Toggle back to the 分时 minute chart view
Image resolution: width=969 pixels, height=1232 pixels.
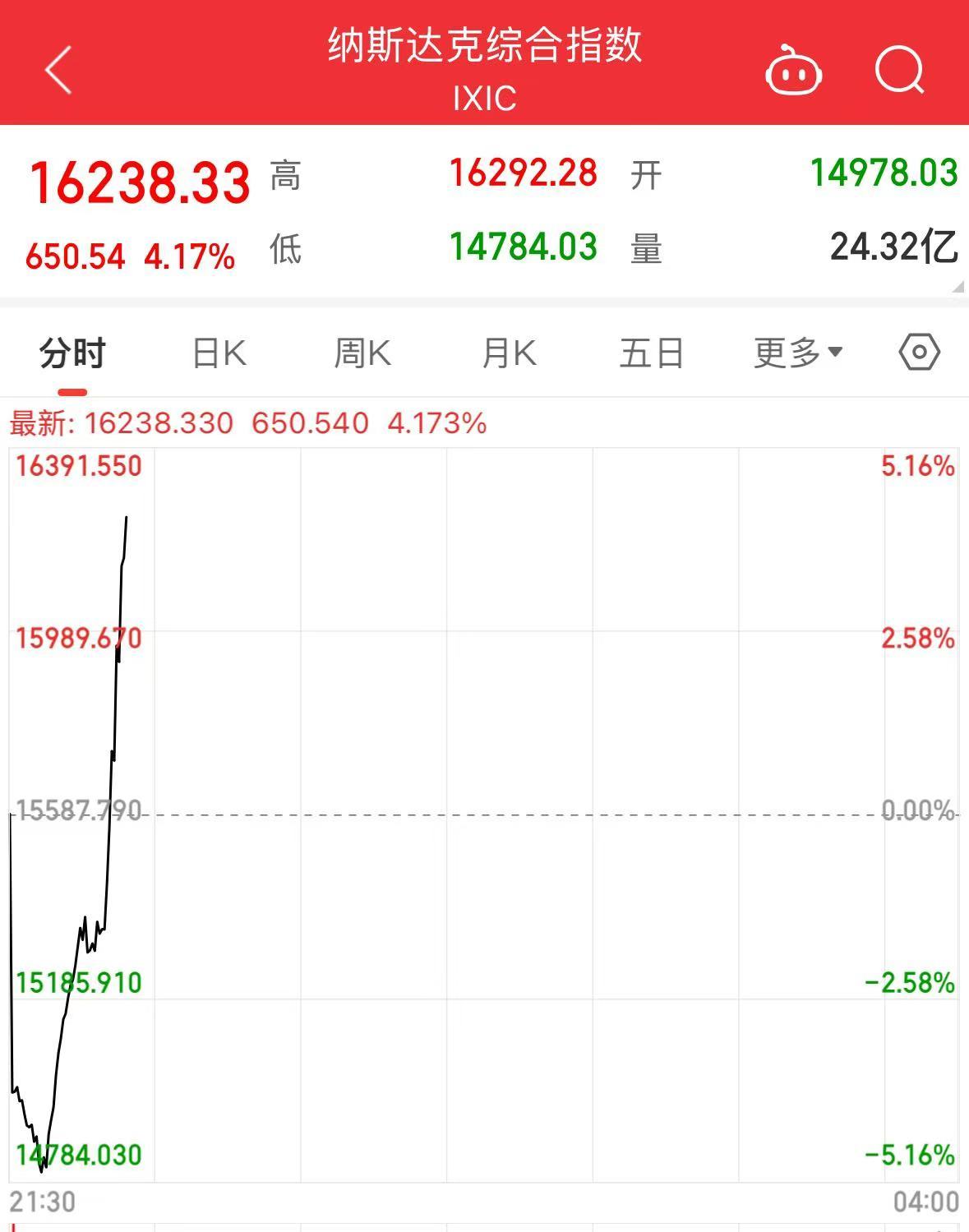[x=70, y=352]
